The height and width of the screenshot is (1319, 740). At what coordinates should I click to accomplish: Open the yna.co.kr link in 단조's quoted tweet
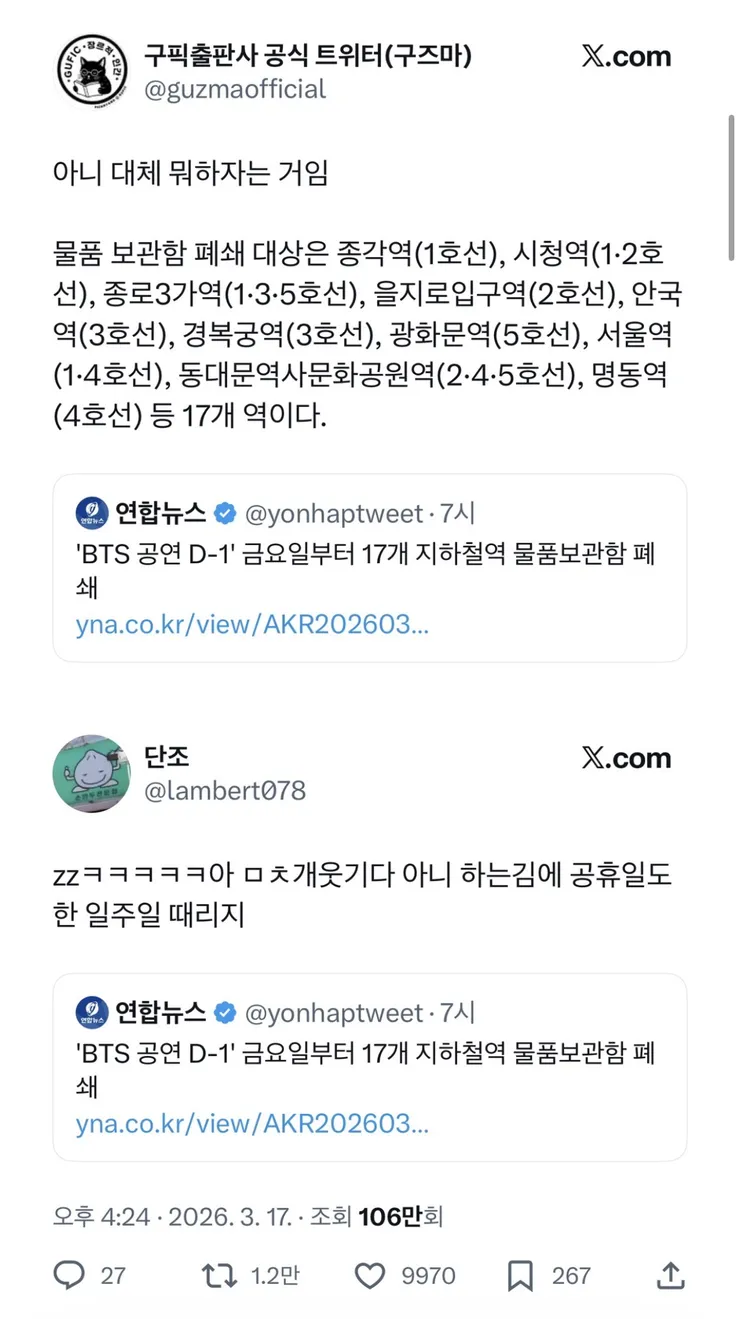252,1124
